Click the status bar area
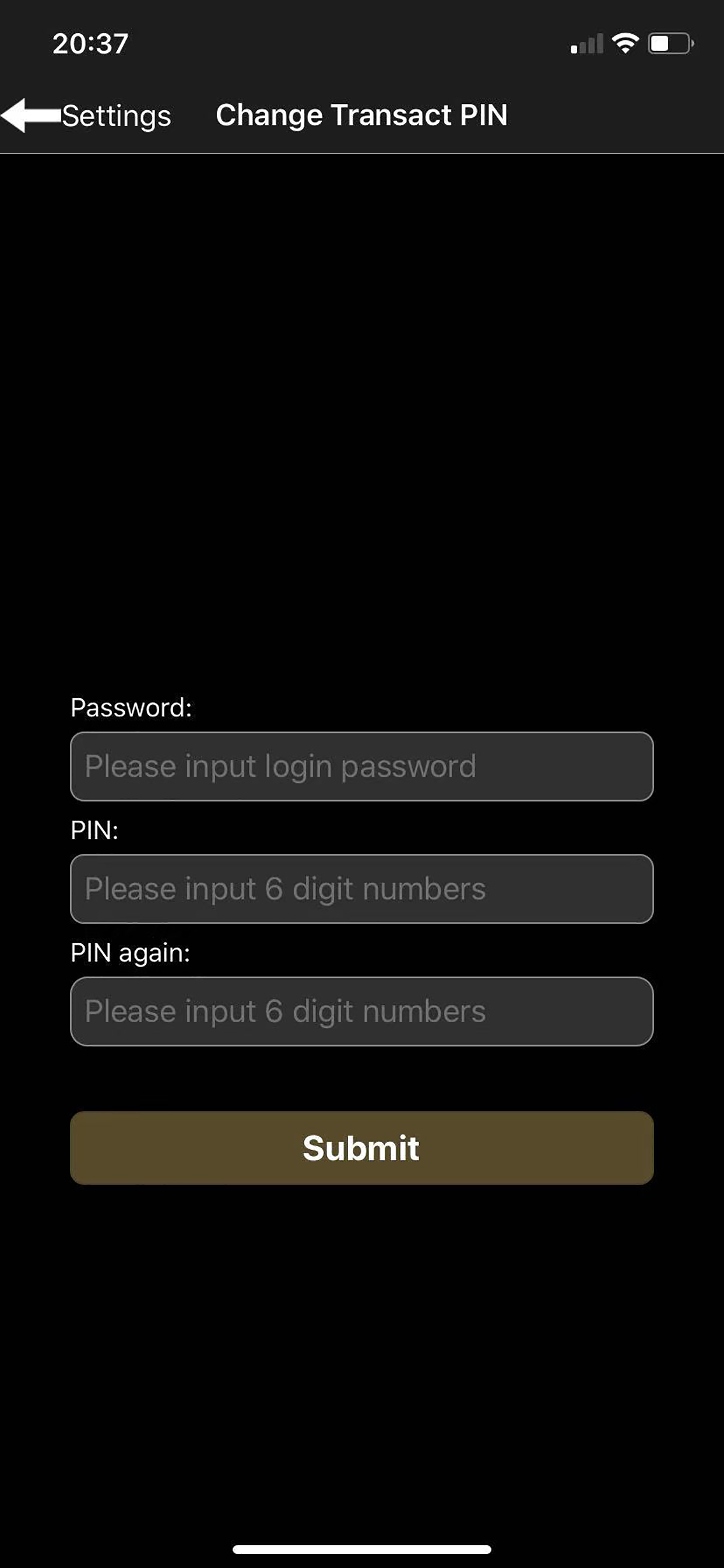 (x=361, y=41)
